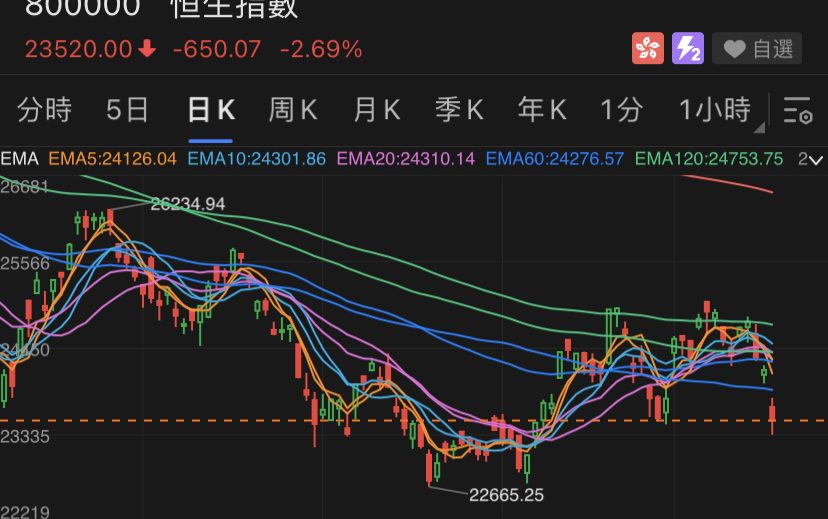Select the 日K daily chart tab
This screenshot has width=828, height=519.
(210, 109)
